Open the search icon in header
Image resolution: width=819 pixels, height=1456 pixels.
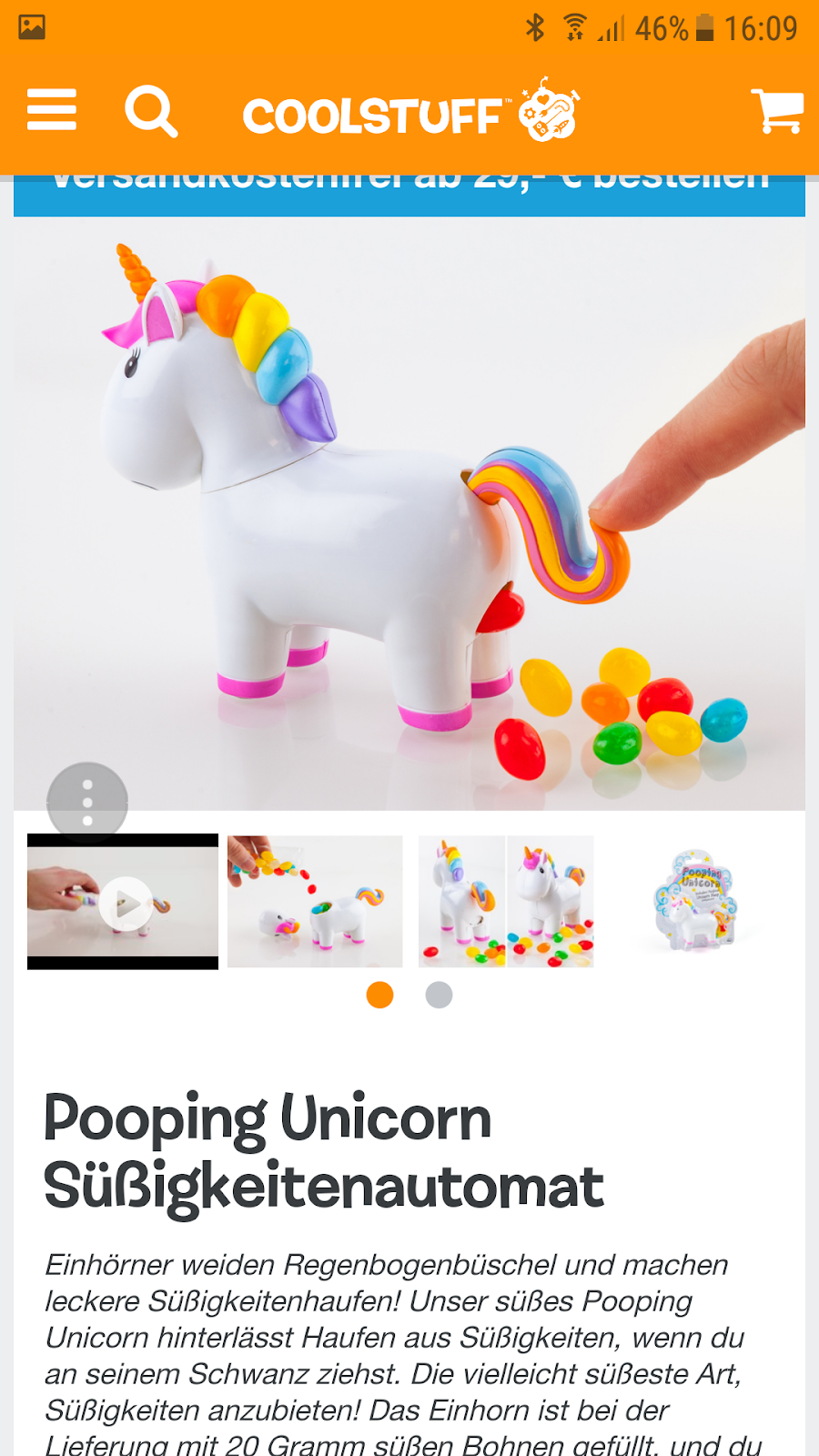[150, 112]
